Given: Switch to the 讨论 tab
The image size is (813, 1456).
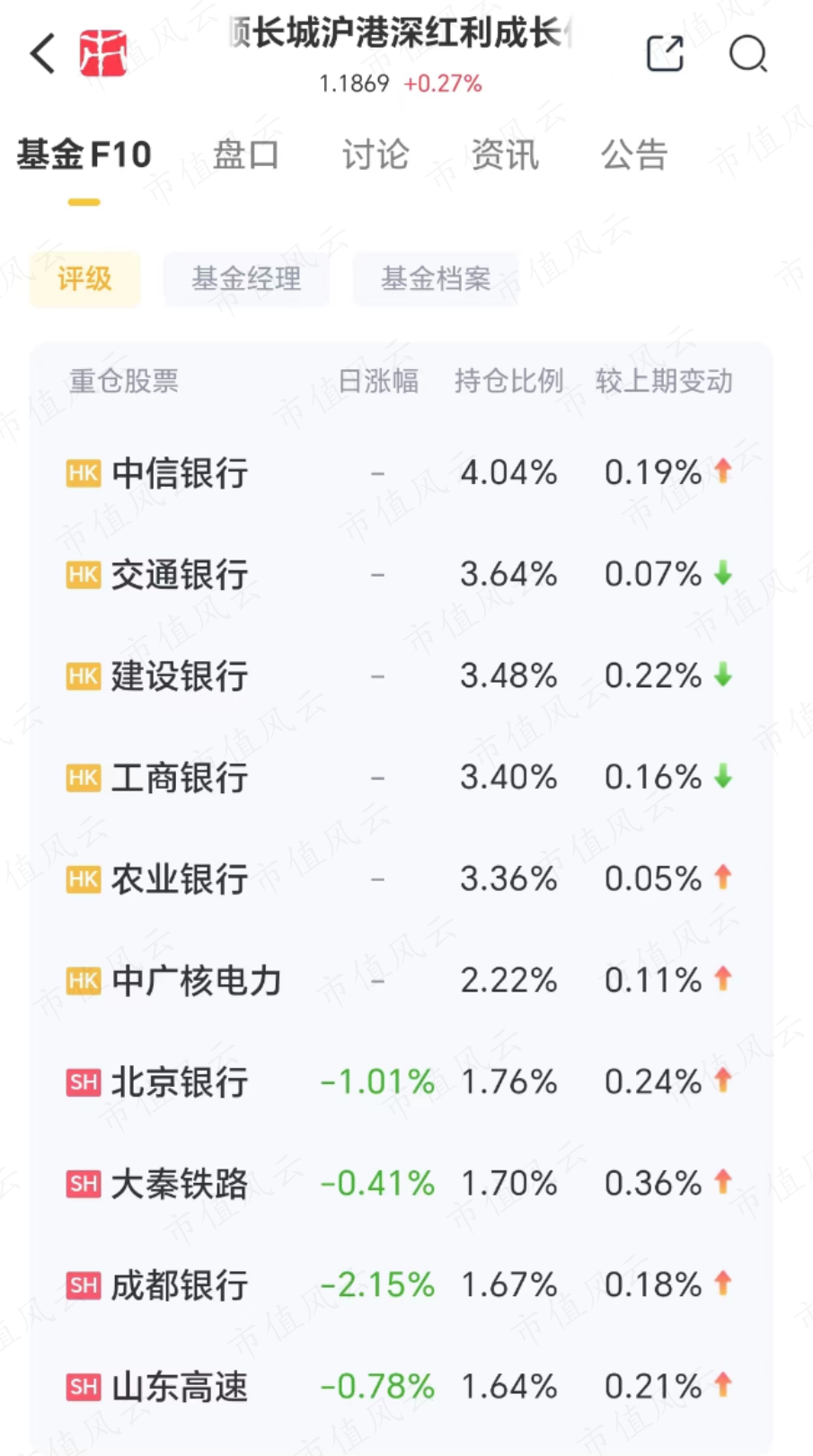Looking at the screenshot, I should click(376, 154).
